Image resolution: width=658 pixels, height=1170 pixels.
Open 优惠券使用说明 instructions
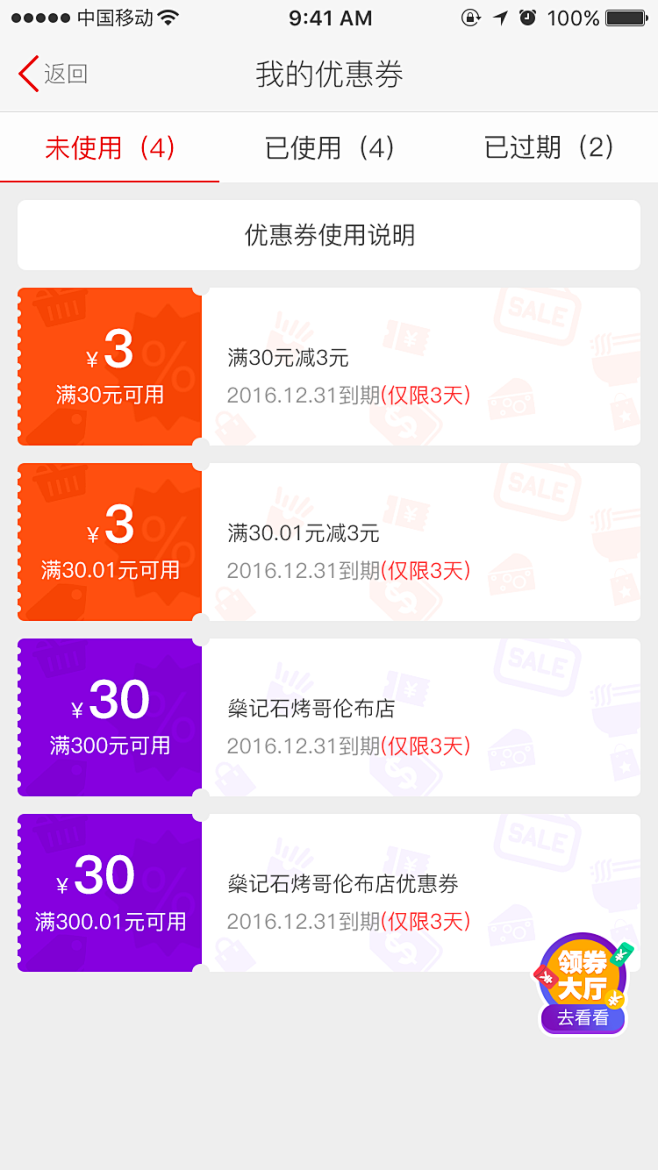point(329,235)
